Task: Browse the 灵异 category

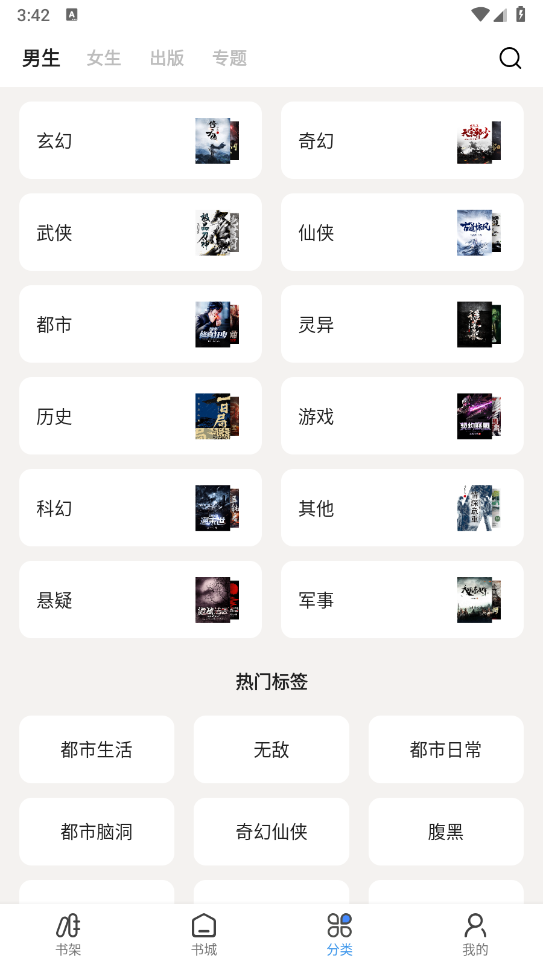Action: (x=402, y=324)
